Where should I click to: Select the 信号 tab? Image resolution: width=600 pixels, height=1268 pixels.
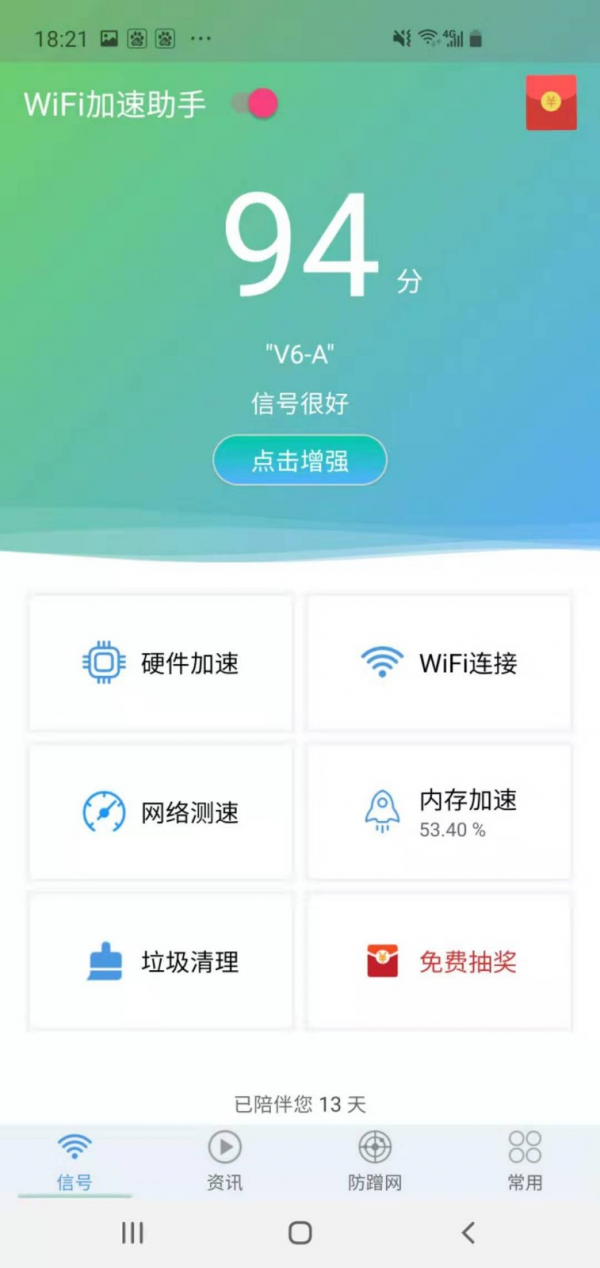point(75,1162)
